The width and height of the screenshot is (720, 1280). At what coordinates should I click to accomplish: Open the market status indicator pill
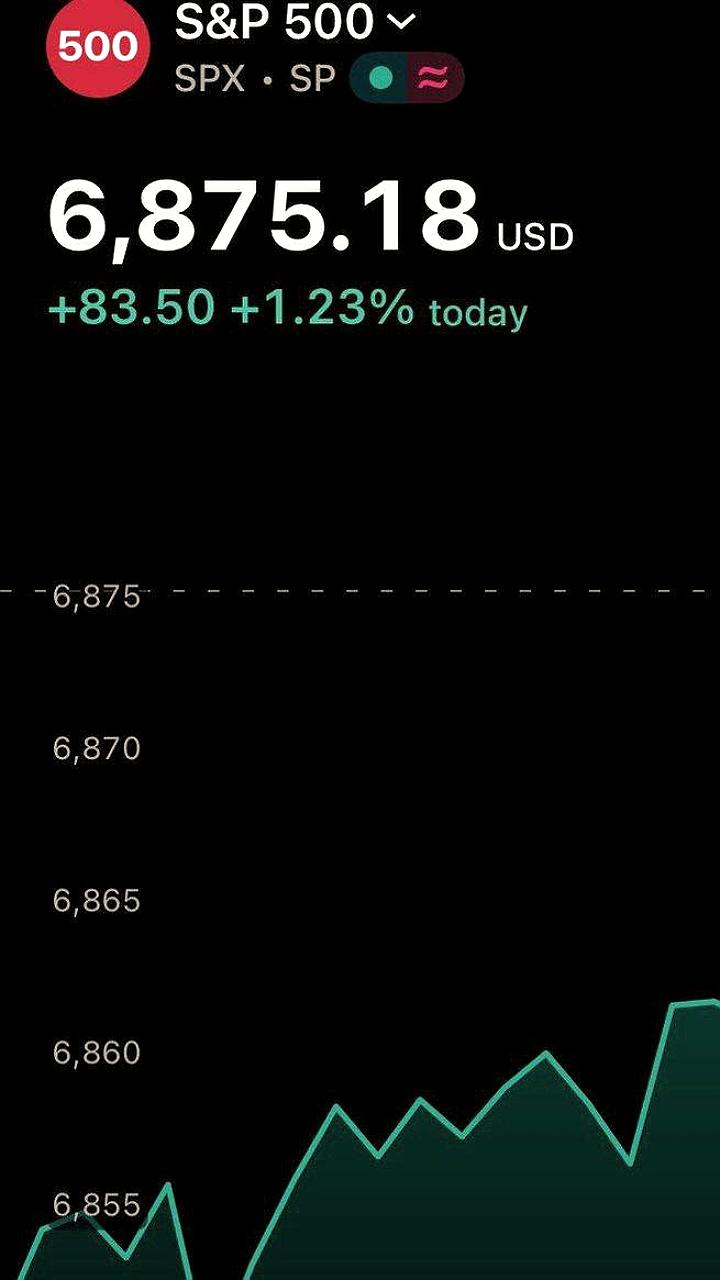point(406,80)
